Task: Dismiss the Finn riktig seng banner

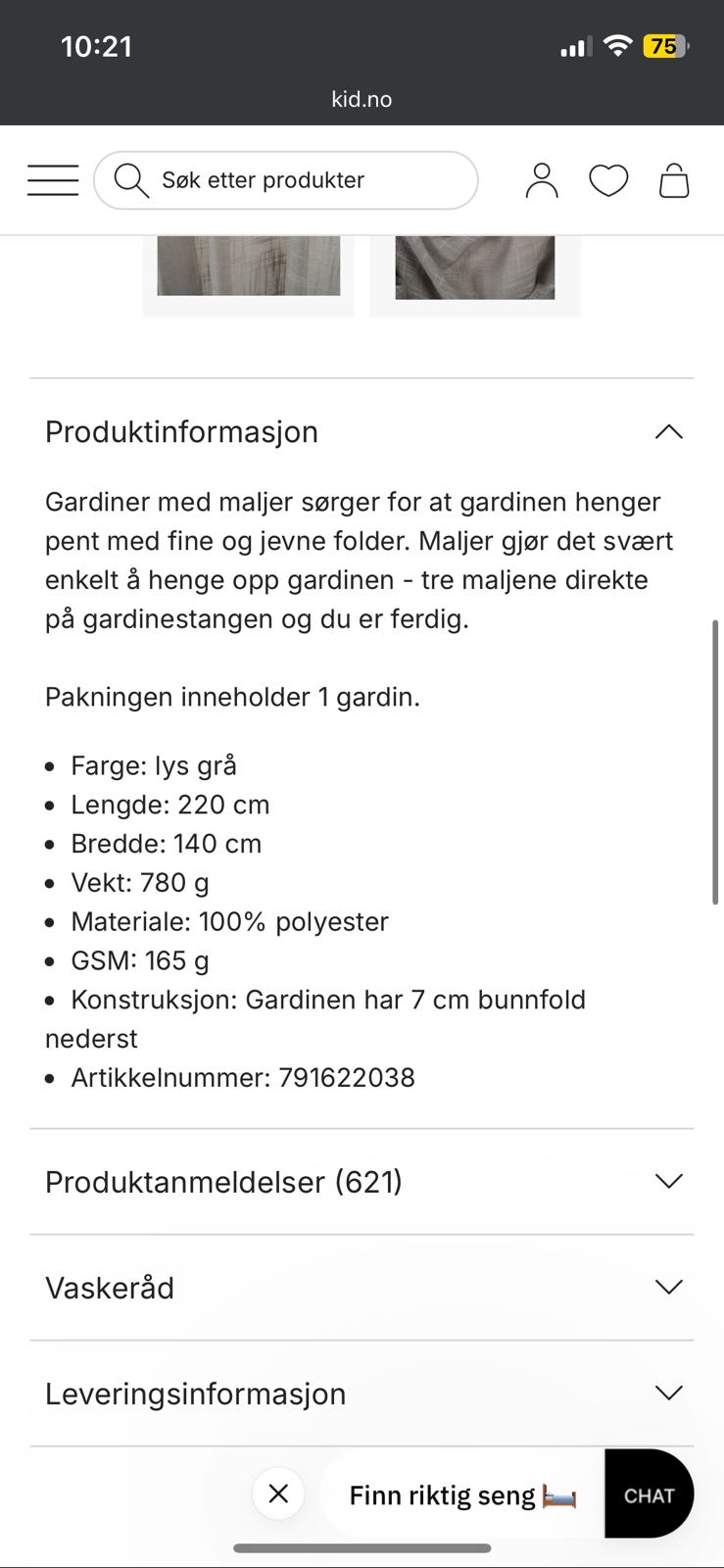Action: pyautogui.click(x=278, y=1494)
